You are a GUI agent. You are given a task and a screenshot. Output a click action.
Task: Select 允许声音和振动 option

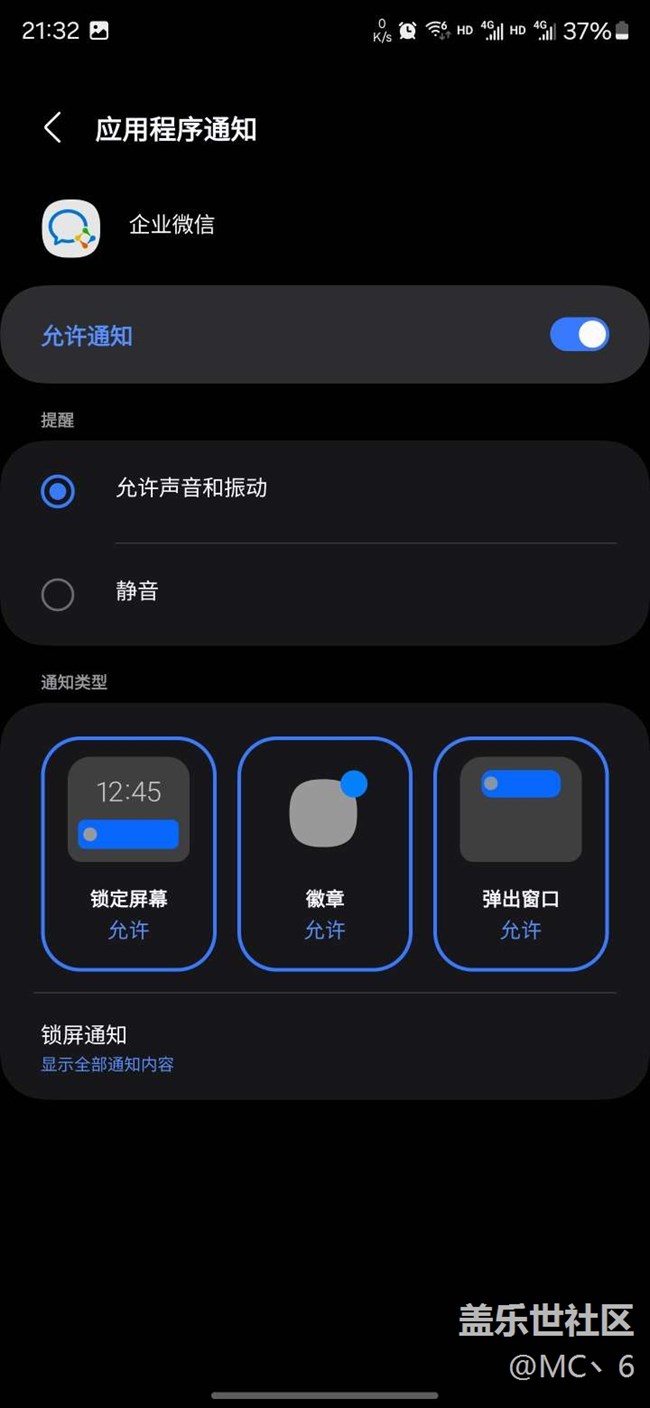pyautogui.click(x=325, y=491)
